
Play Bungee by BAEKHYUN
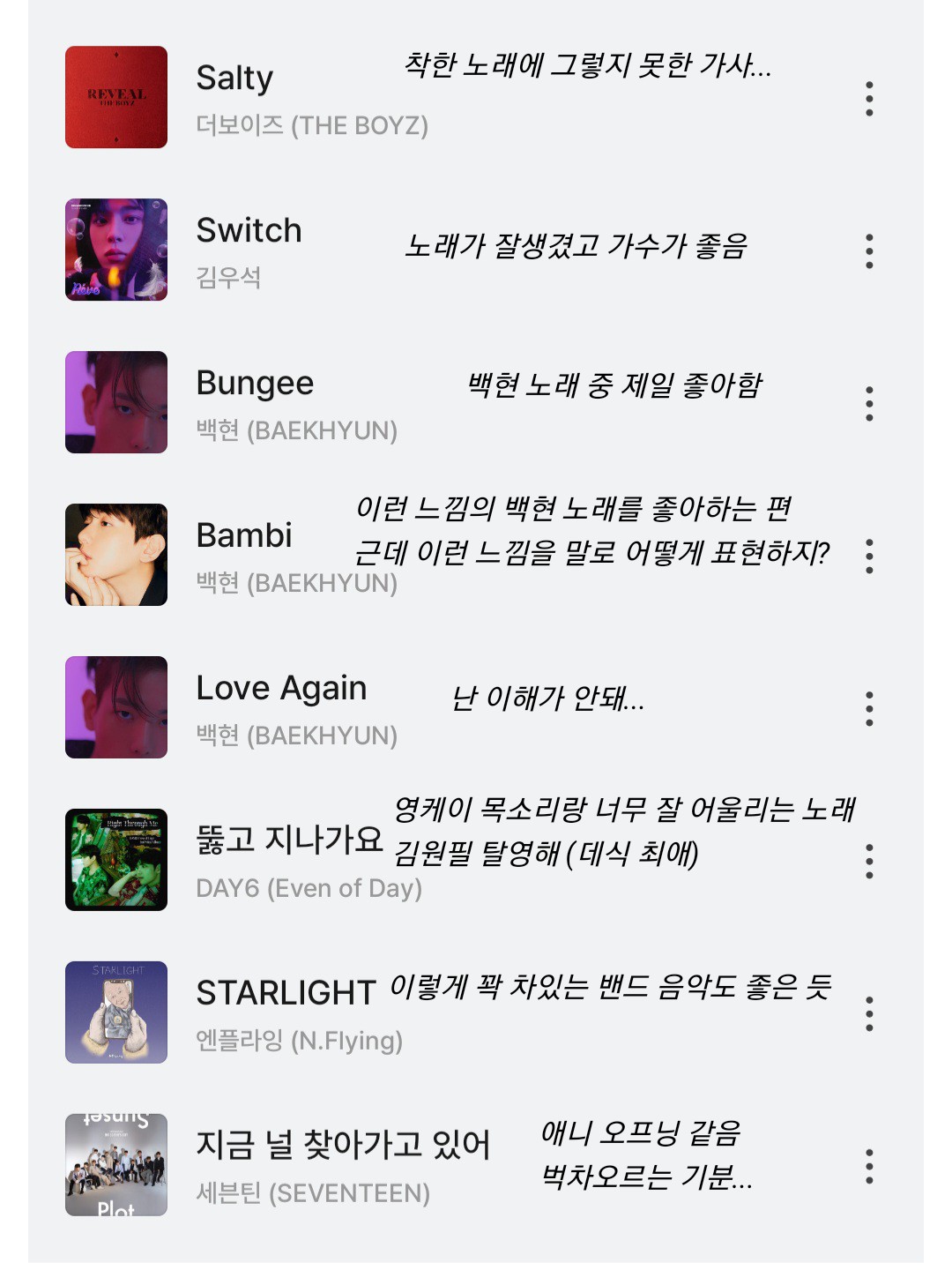tap(255, 384)
